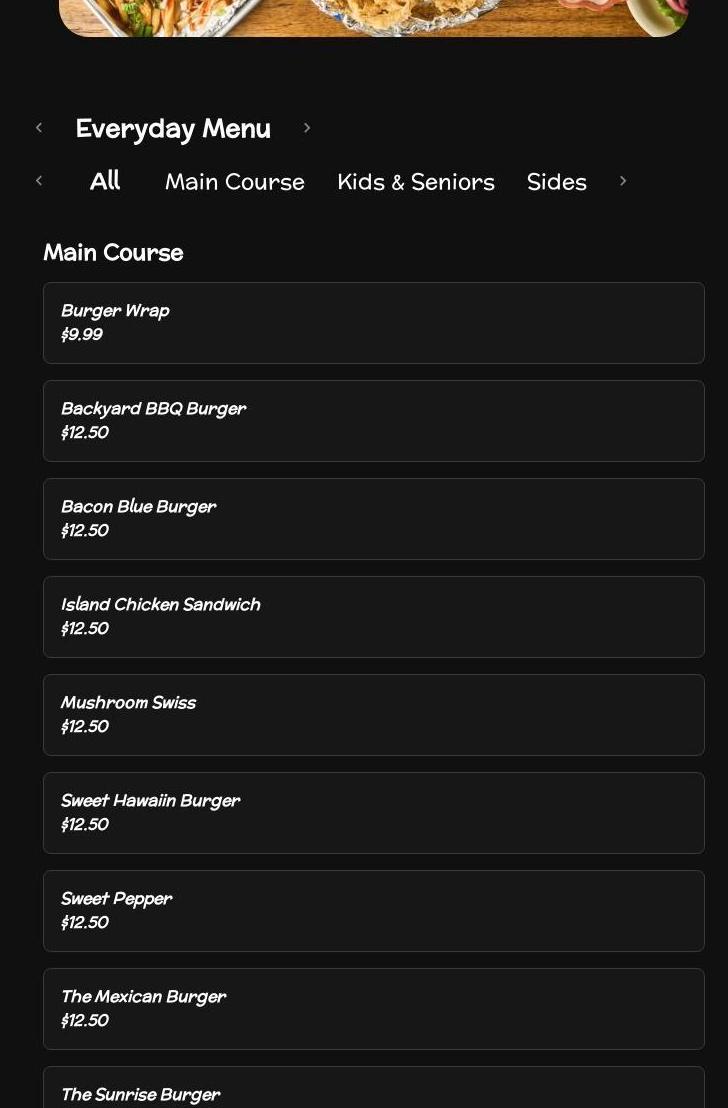Screen dimensions: 728x1108
Task: Click the left chevron beside Everyday Menu
Action: (39, 127)
